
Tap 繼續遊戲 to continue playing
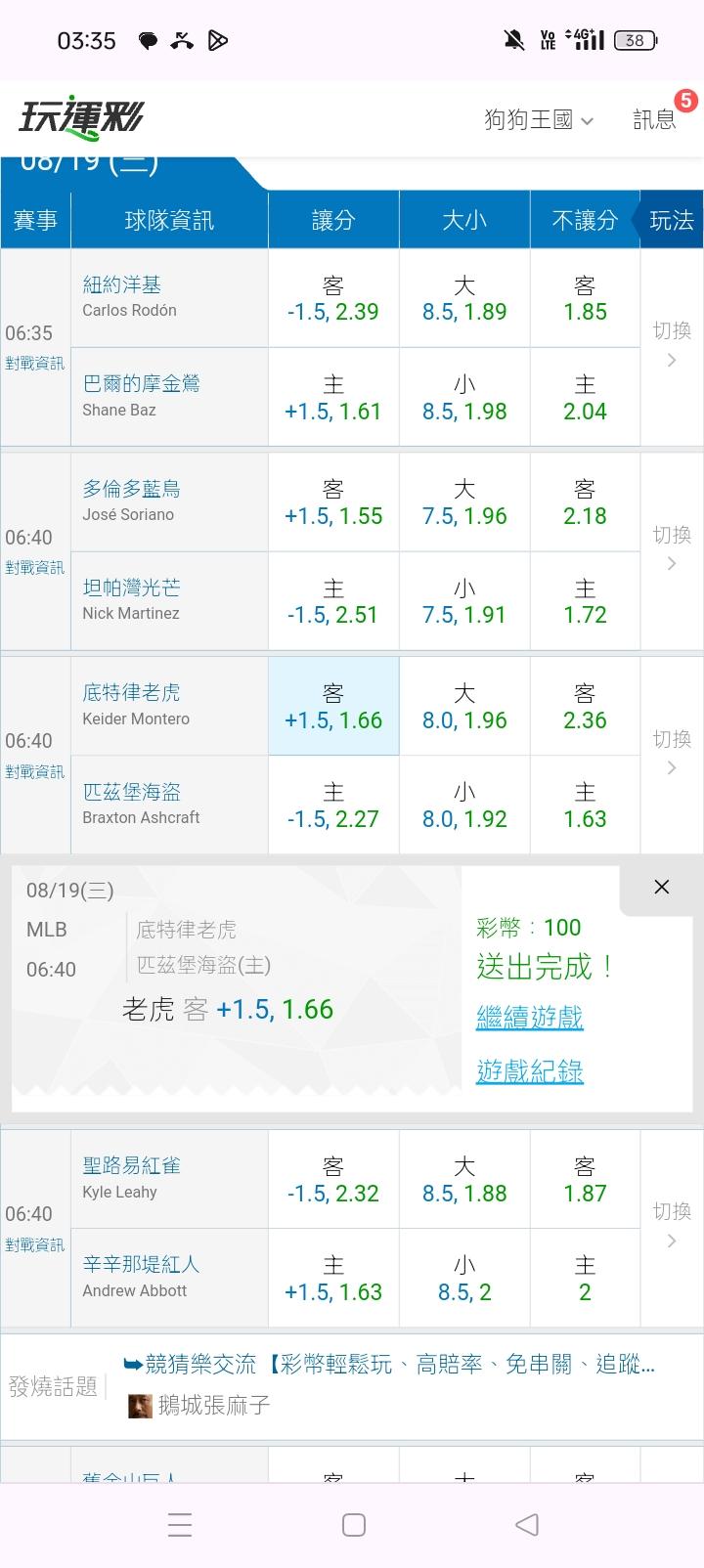click(x=529, y=1018)
